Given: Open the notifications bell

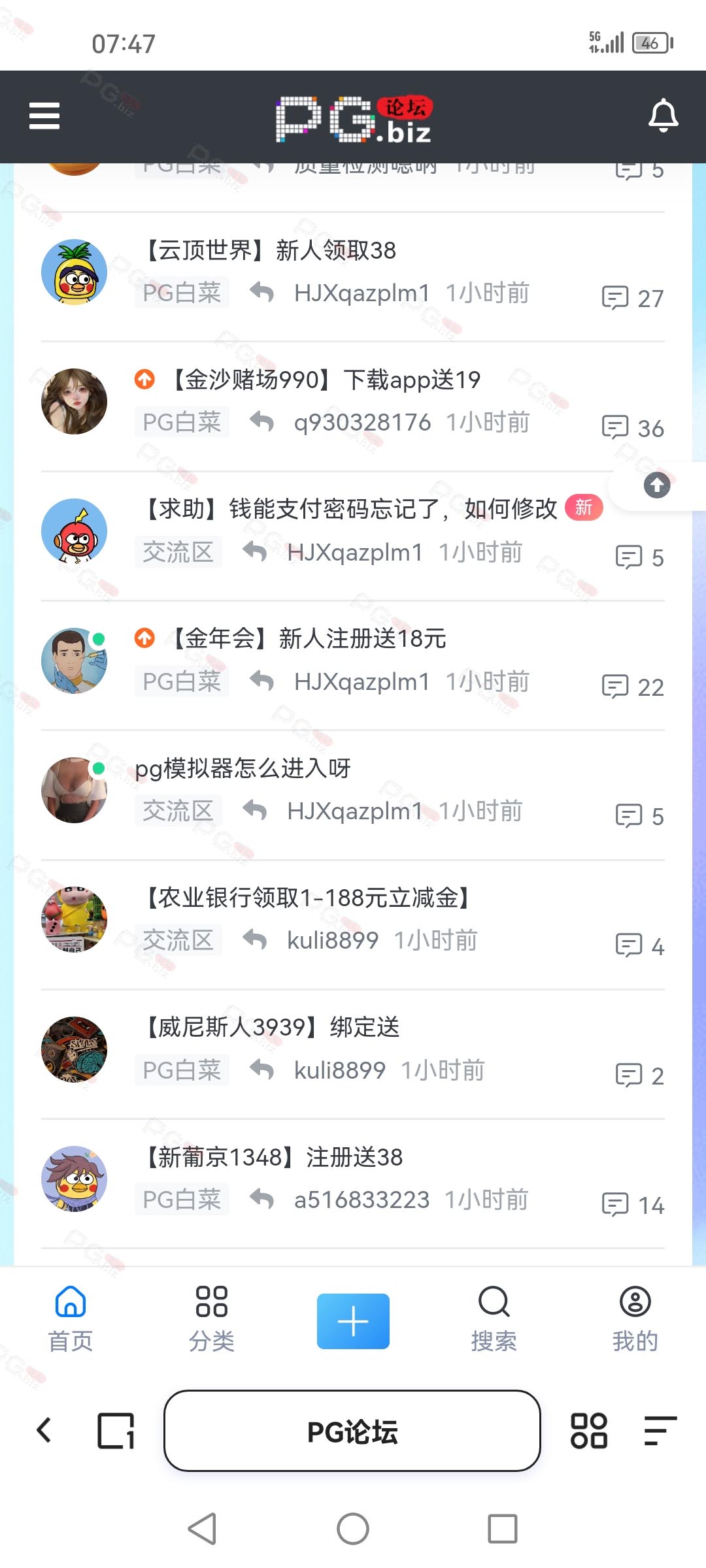Looking at the screenshot, I should pyautogui.click(x=663, y=116).
